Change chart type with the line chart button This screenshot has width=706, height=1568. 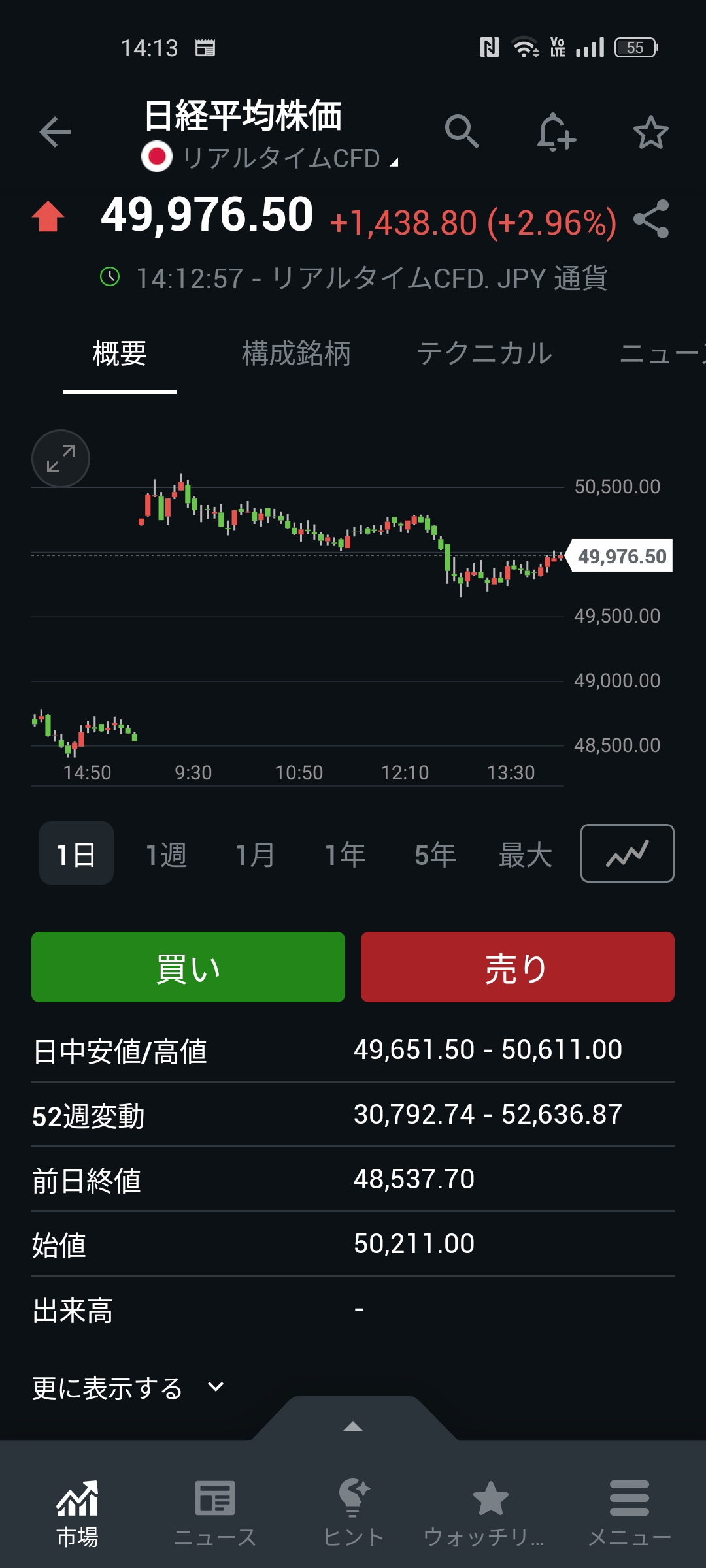627,853
